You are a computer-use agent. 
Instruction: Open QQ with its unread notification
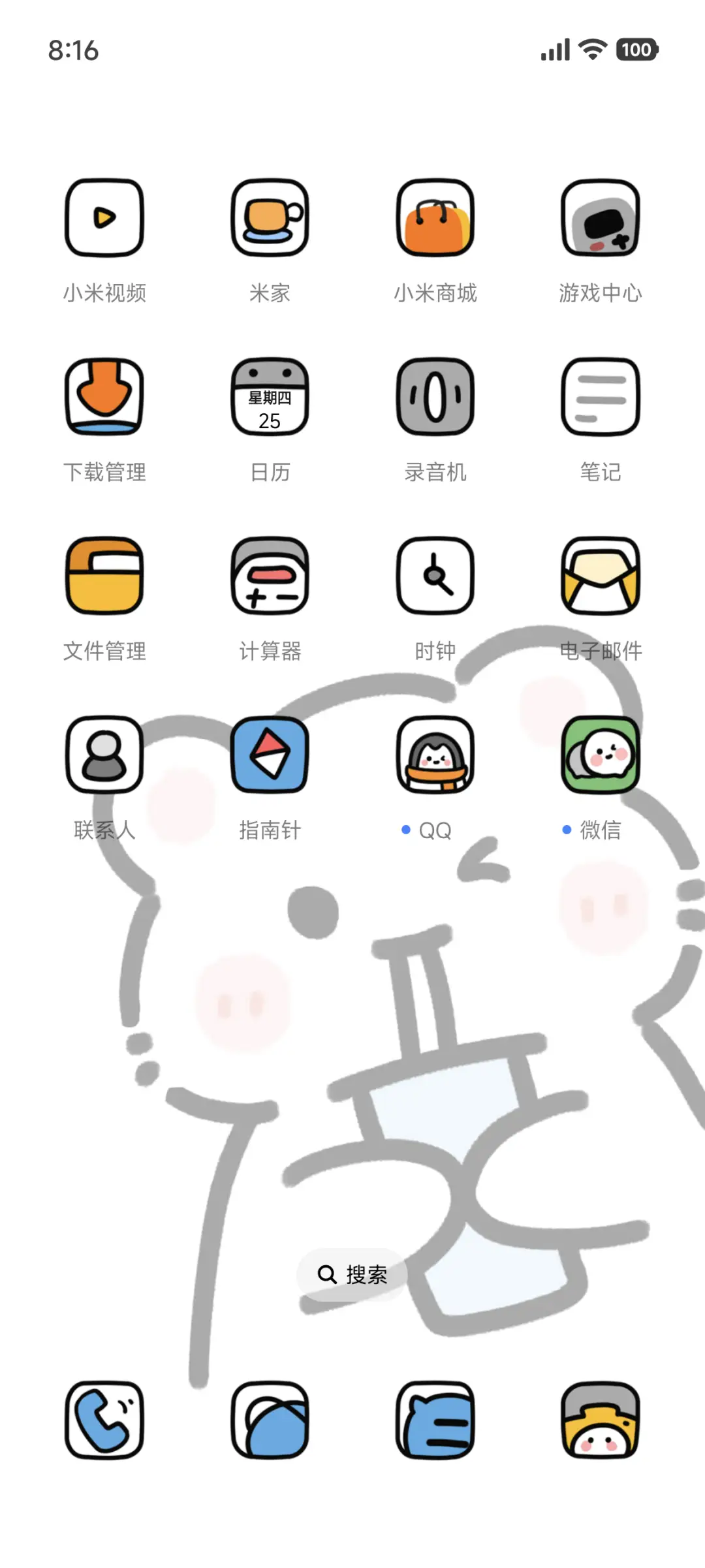coord(435,755)
